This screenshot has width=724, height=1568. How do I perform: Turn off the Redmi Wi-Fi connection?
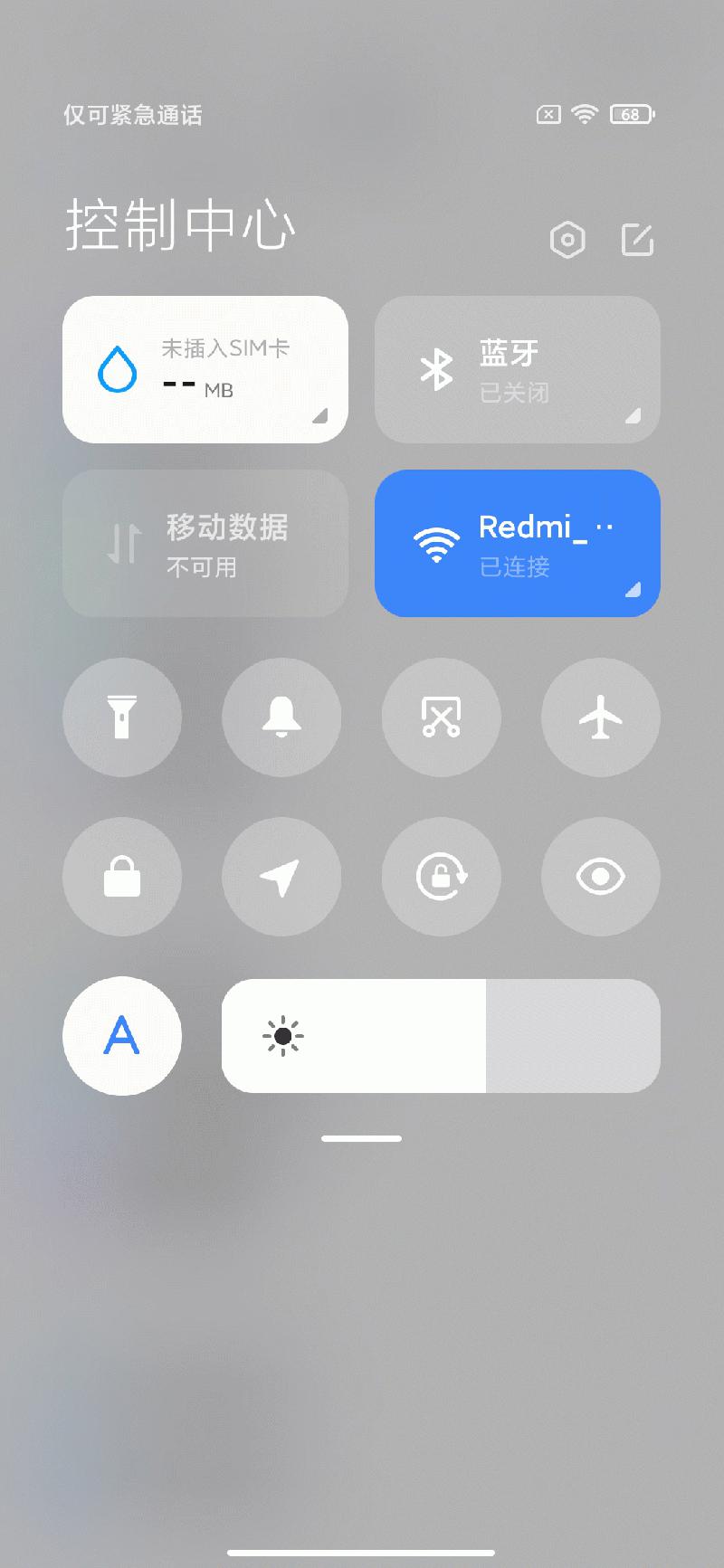point(517,543)
